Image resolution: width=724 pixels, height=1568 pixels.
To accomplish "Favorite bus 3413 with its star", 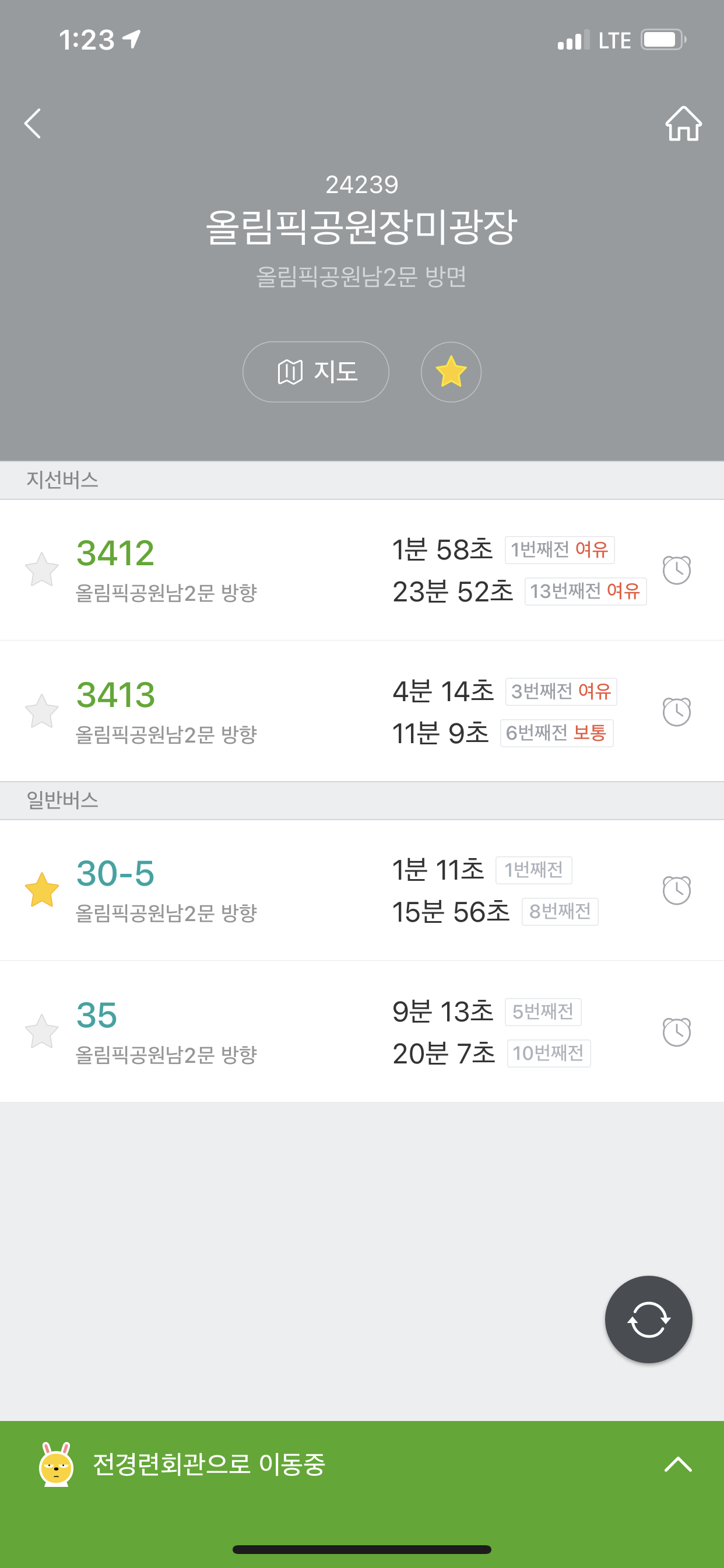I will [42, 711].
